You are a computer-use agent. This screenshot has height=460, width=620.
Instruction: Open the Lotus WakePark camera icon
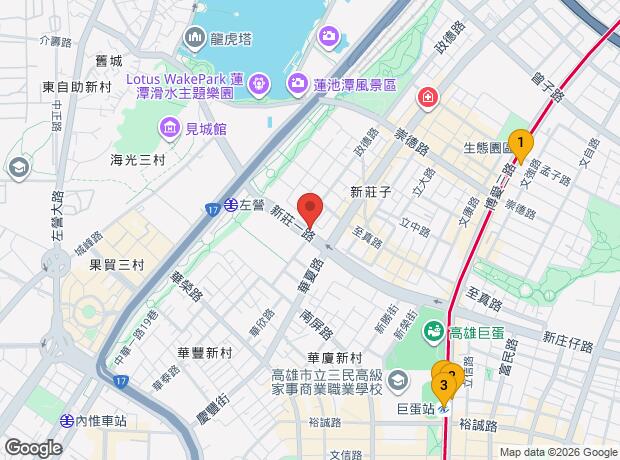coord(259,81)
